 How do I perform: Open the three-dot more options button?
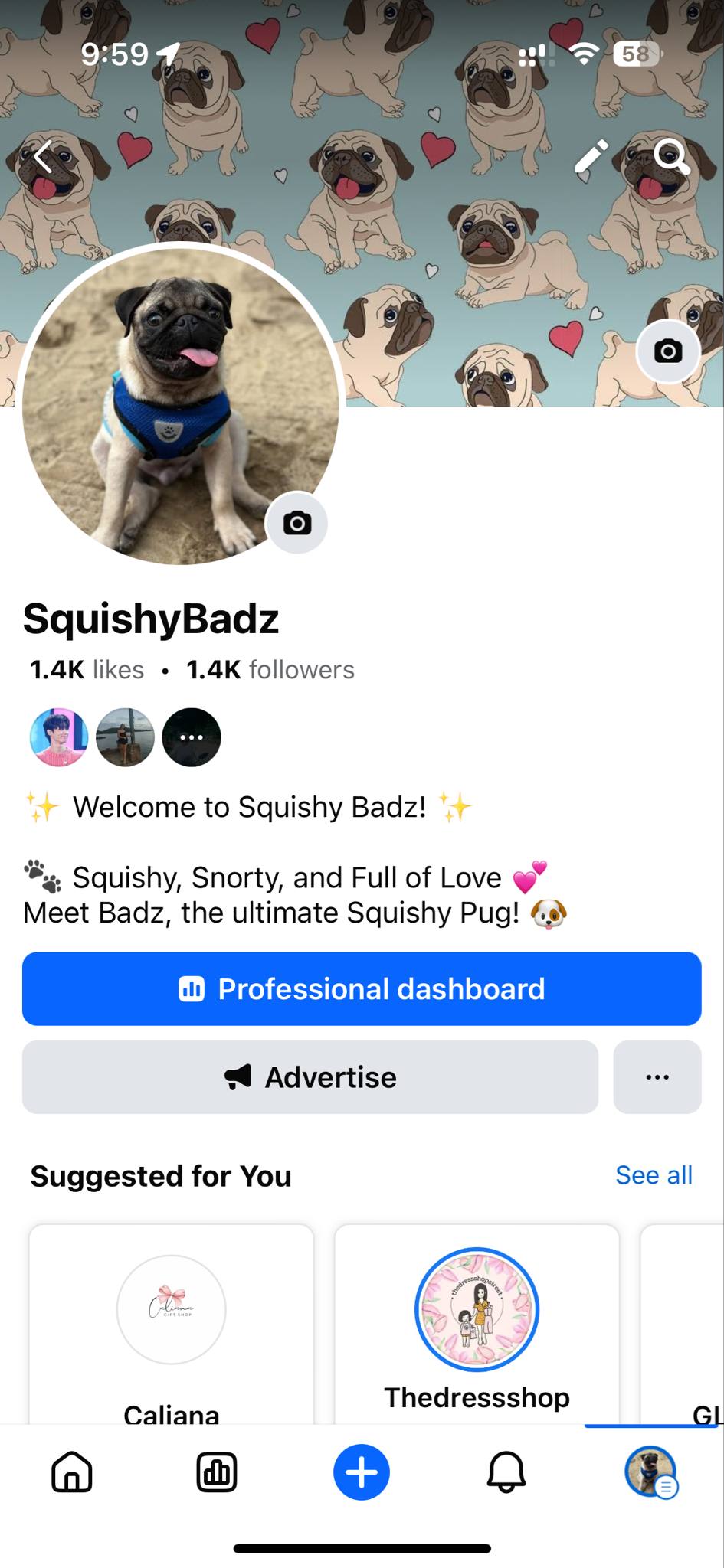657,1076
